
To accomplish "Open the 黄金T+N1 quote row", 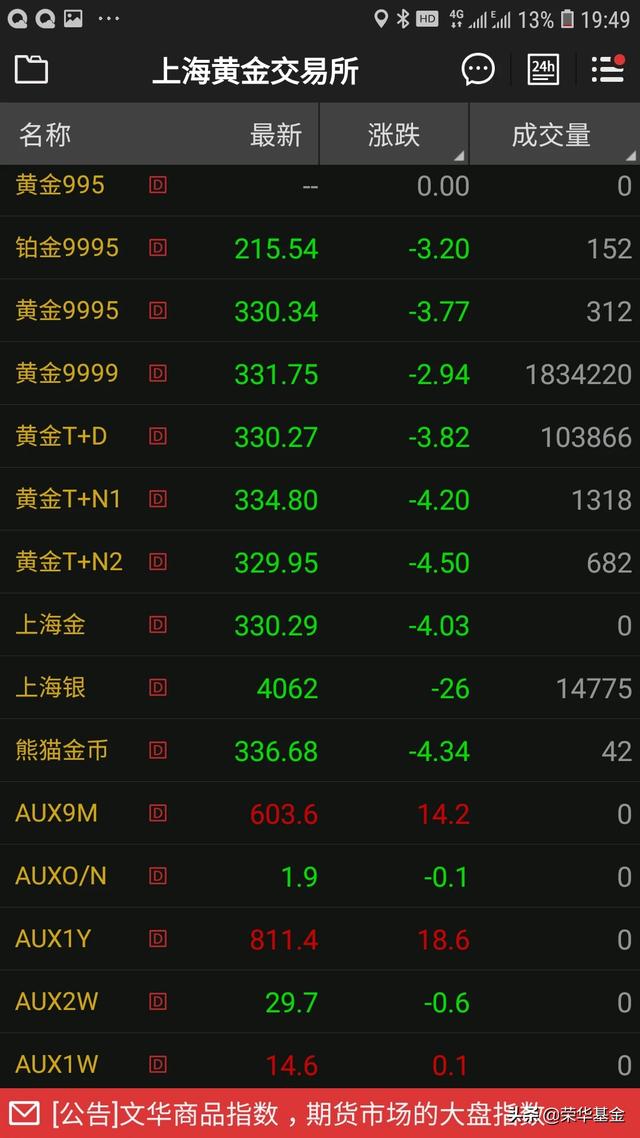I will 320,499.
